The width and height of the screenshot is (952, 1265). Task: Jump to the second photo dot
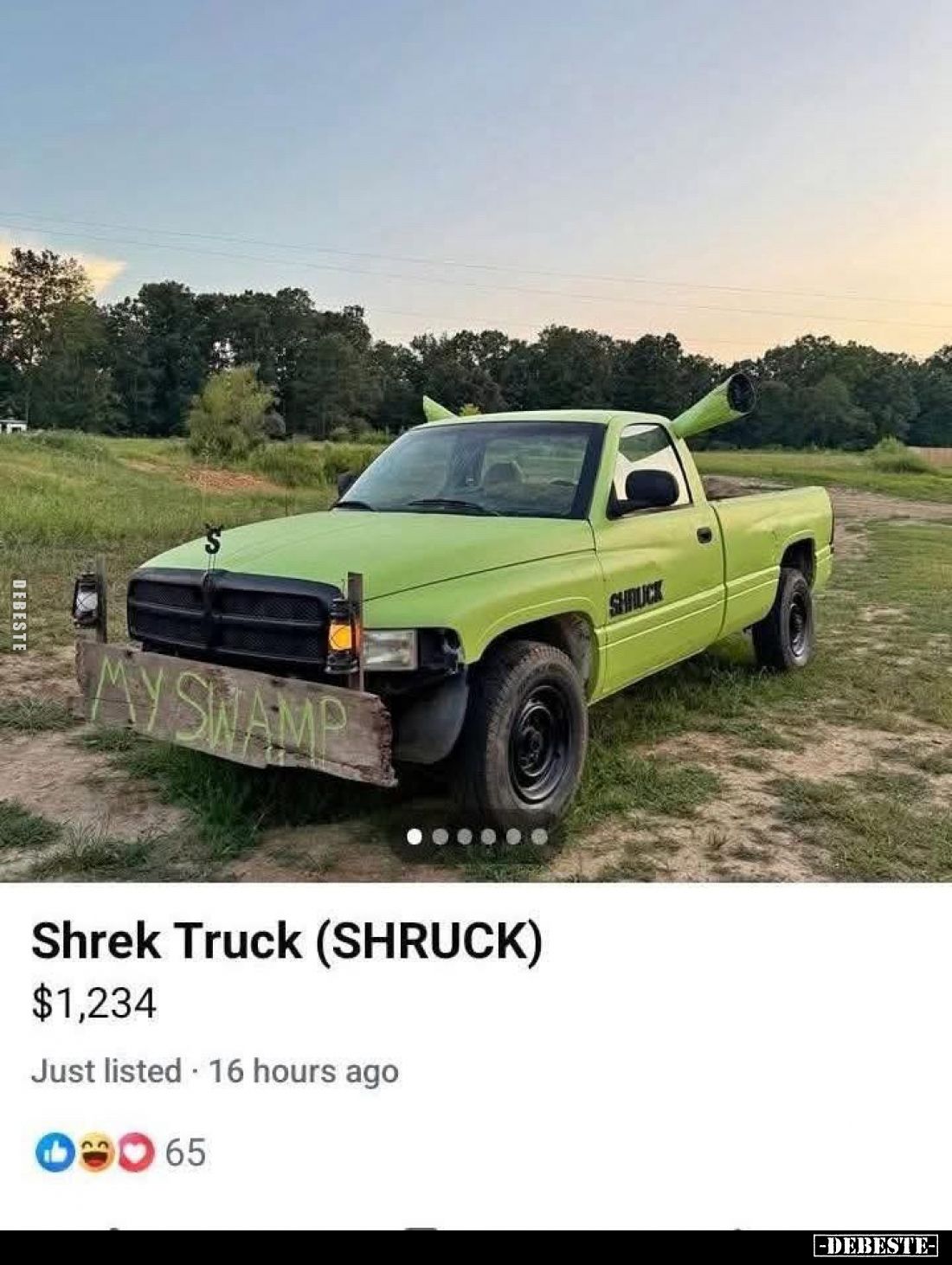point(440,837)
